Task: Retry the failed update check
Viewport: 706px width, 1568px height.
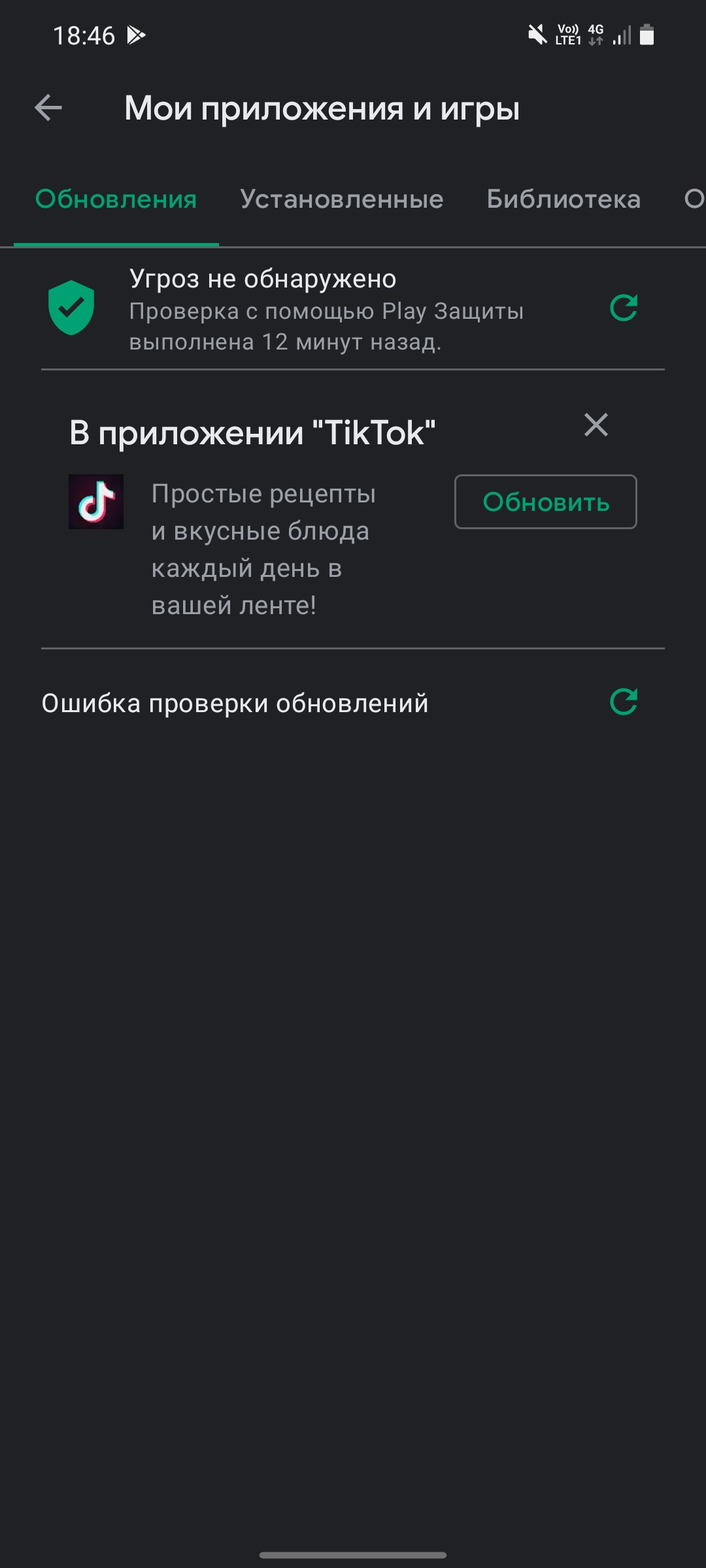Action: pyautogui.click(x=624, y=702)
